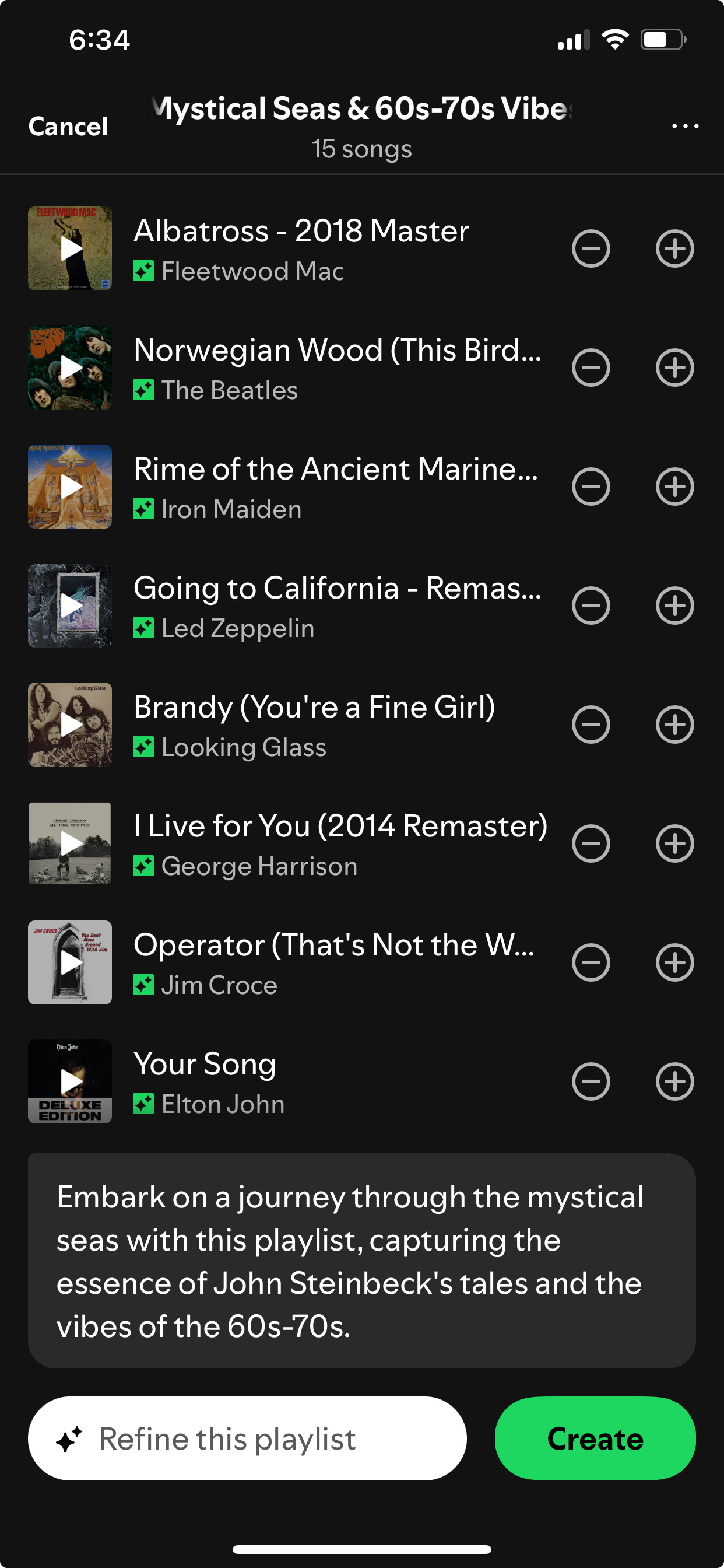
Task: Play preview of Going to California
Action: click(x=70, y=605)
